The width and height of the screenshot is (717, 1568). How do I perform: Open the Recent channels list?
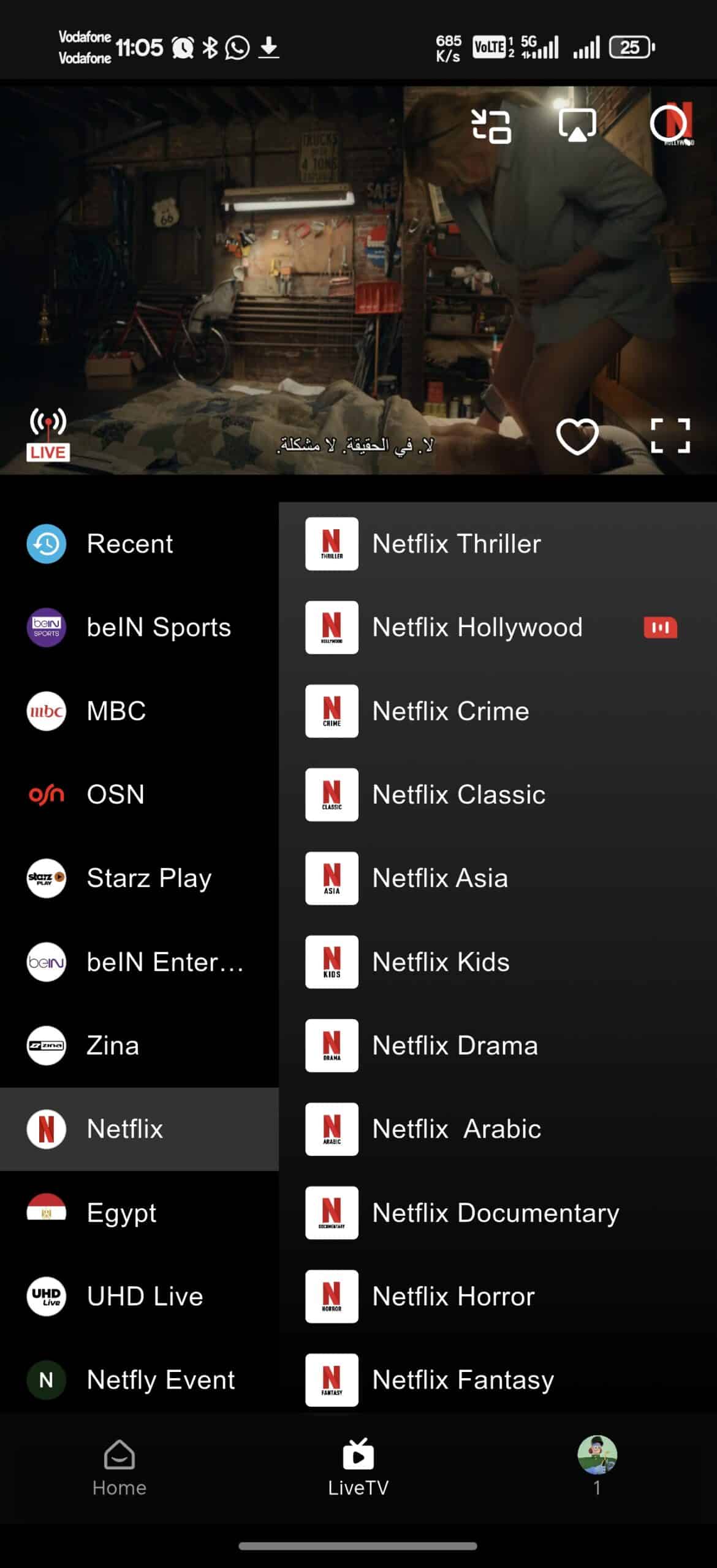(x=45, y=543)
